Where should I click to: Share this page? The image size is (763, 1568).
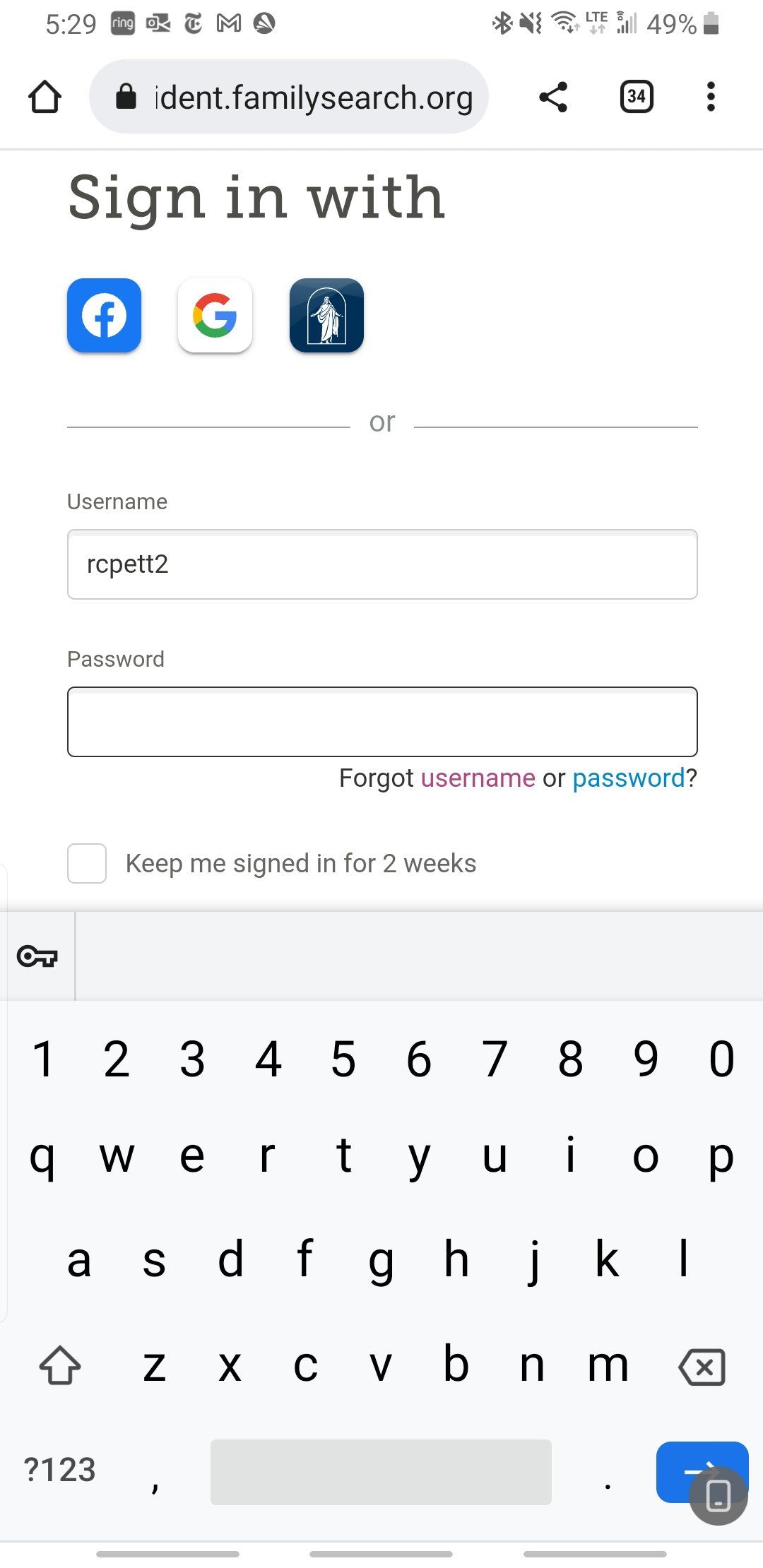(x=553, y=97)
